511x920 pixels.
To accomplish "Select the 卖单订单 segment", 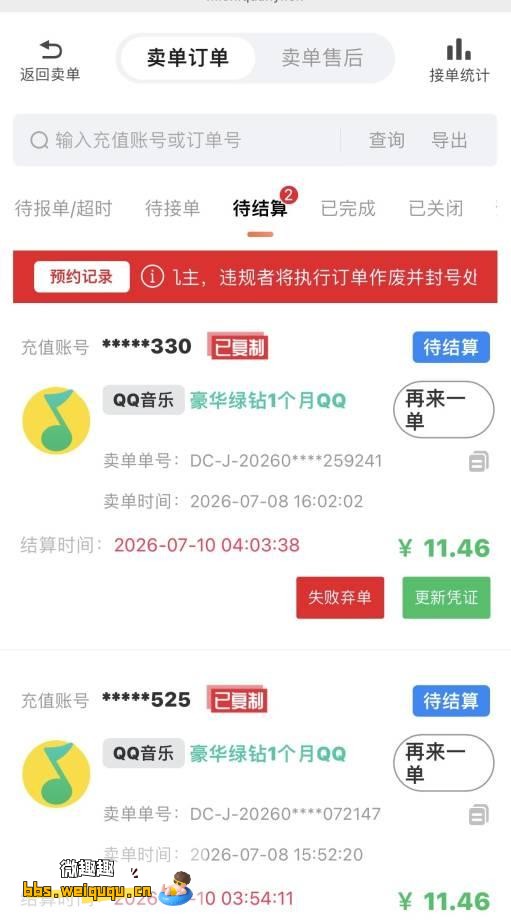I will [x=187, y=58].
